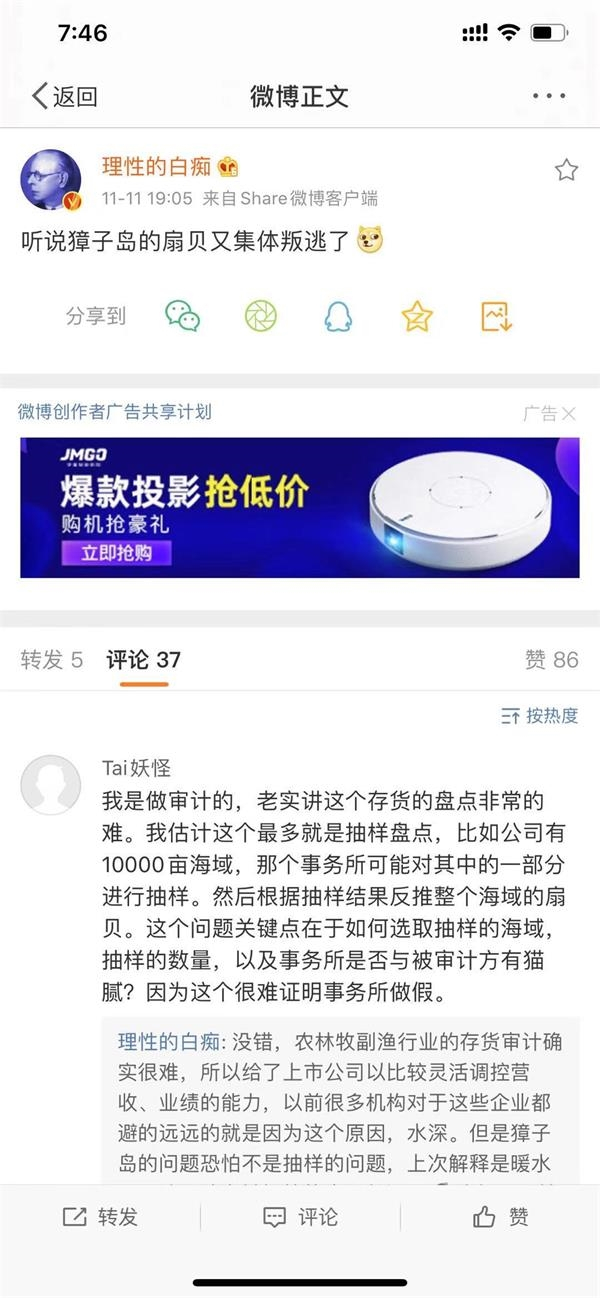Screen dimensions: 600x1298
Task: Favorite this post with the star icon
Action: click(x=566, y=170)
